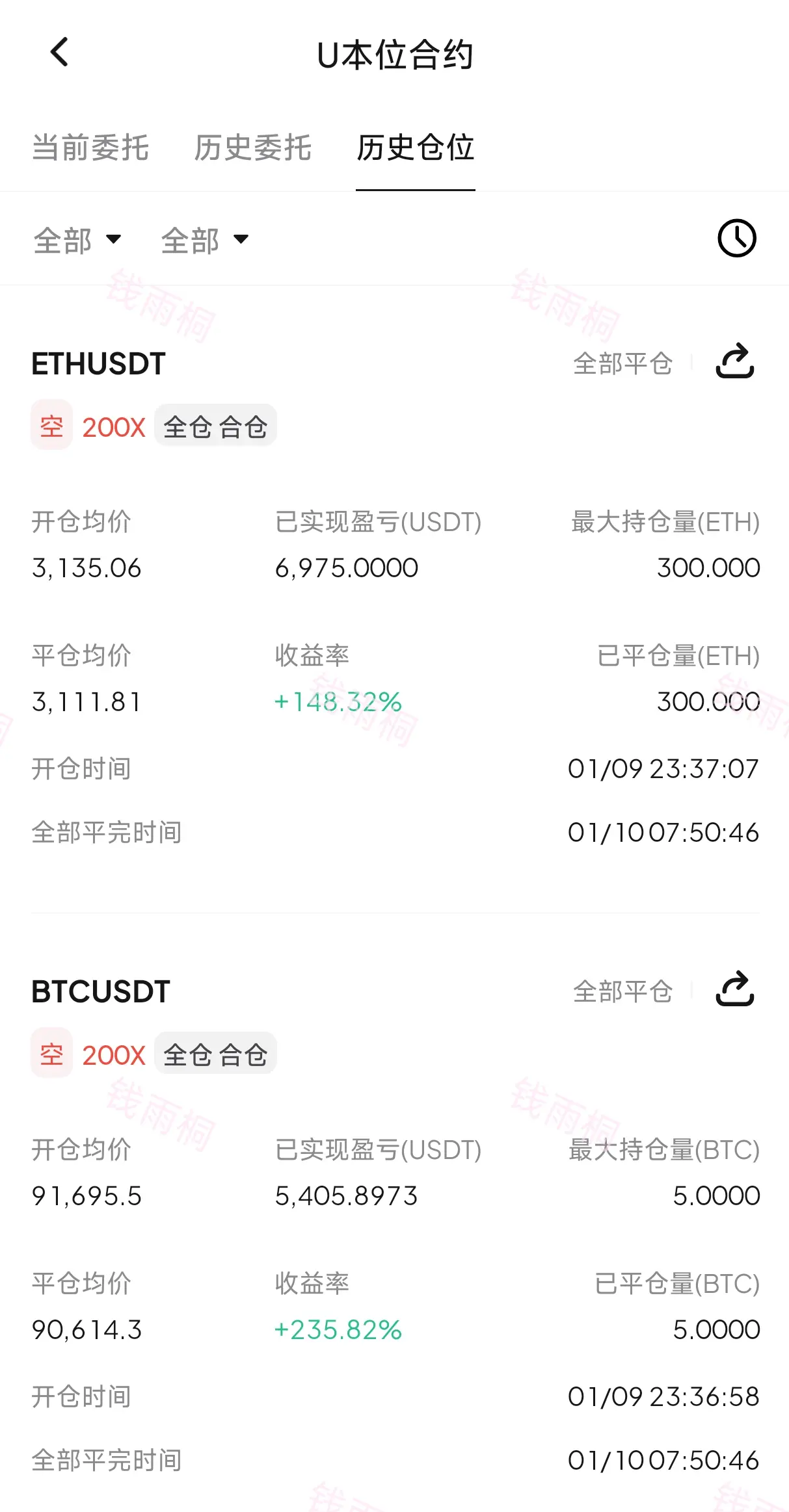Expand the second 全部 filter dropdown
Viewport: 789px width, 1512px height.
click(x=205, y=240)
